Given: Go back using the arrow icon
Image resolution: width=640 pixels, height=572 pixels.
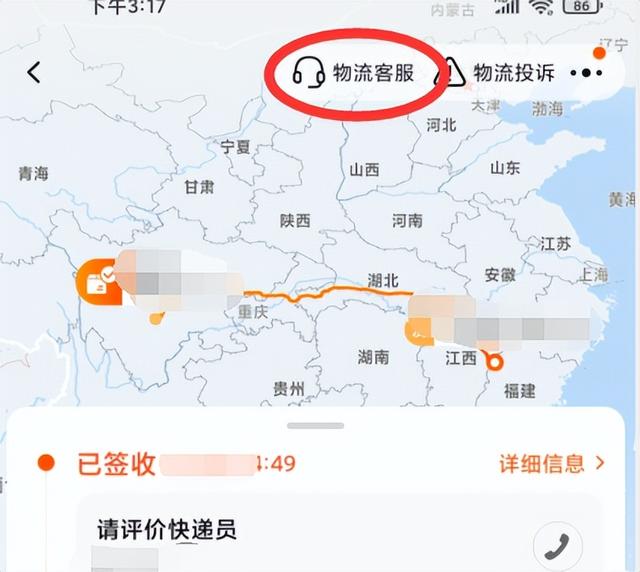Looking at the screenshot, I should tap(35, 72).
